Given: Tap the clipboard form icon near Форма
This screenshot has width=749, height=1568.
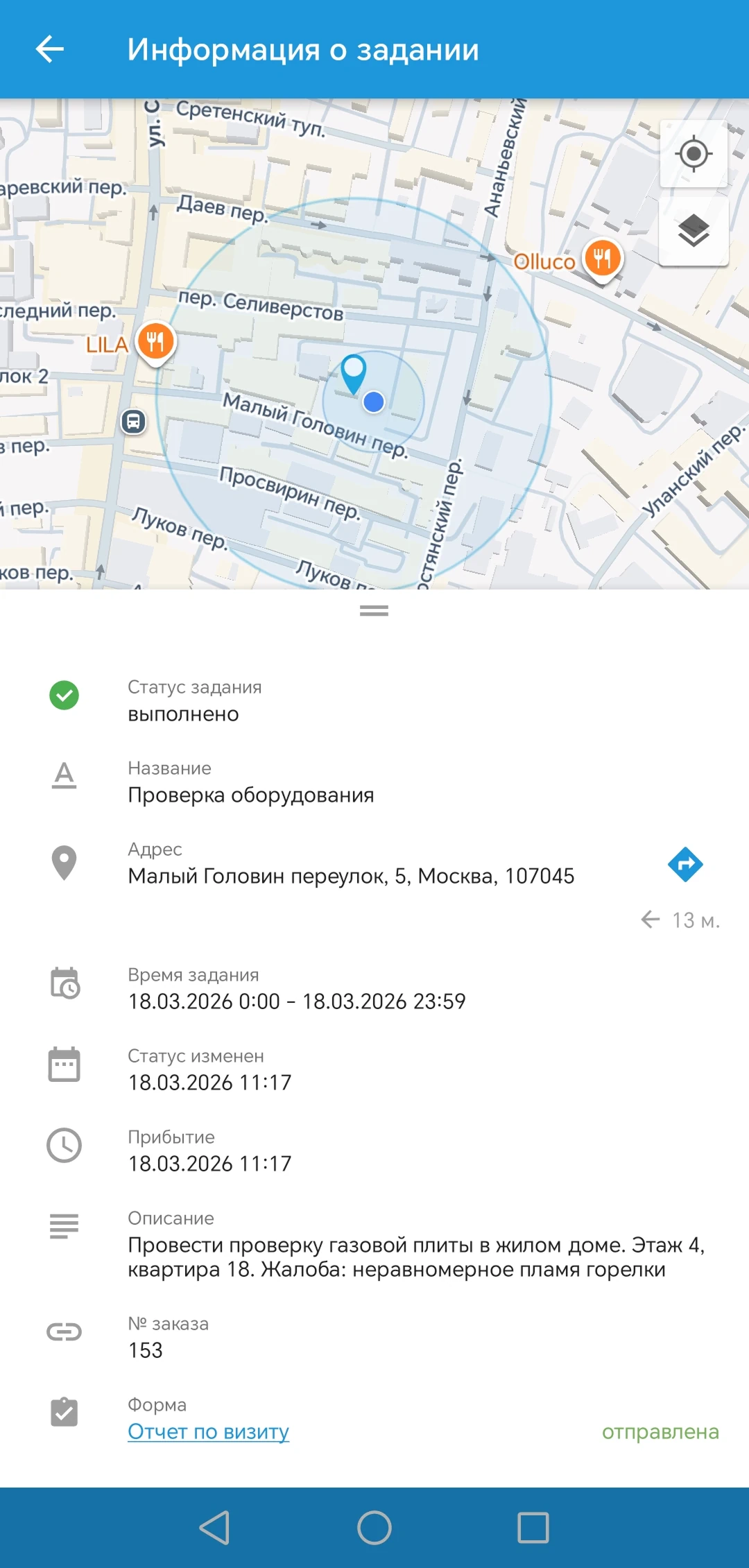Looking at the screenshot, I should pyautogui.click(x=64, y=1413).
